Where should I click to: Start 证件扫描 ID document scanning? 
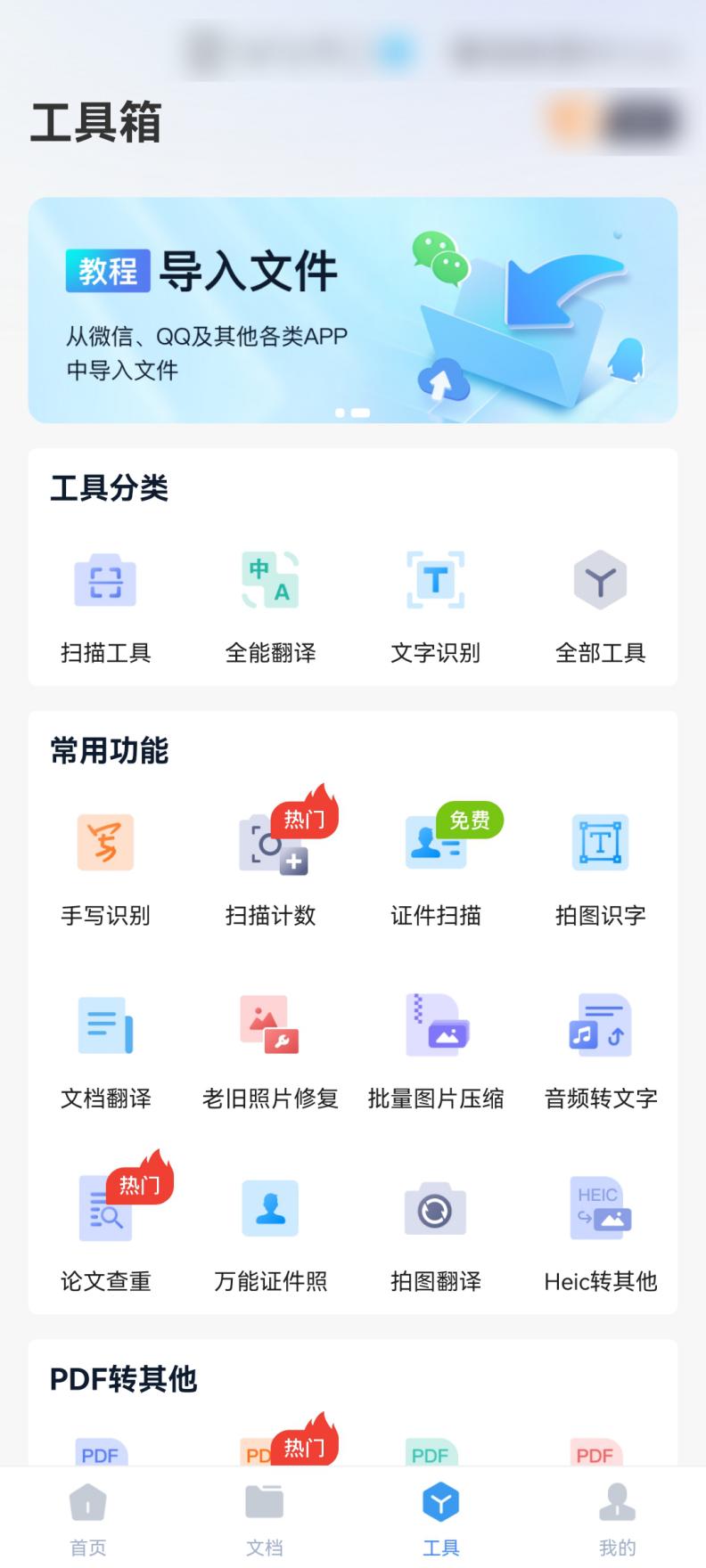click(x=436, y=864)
